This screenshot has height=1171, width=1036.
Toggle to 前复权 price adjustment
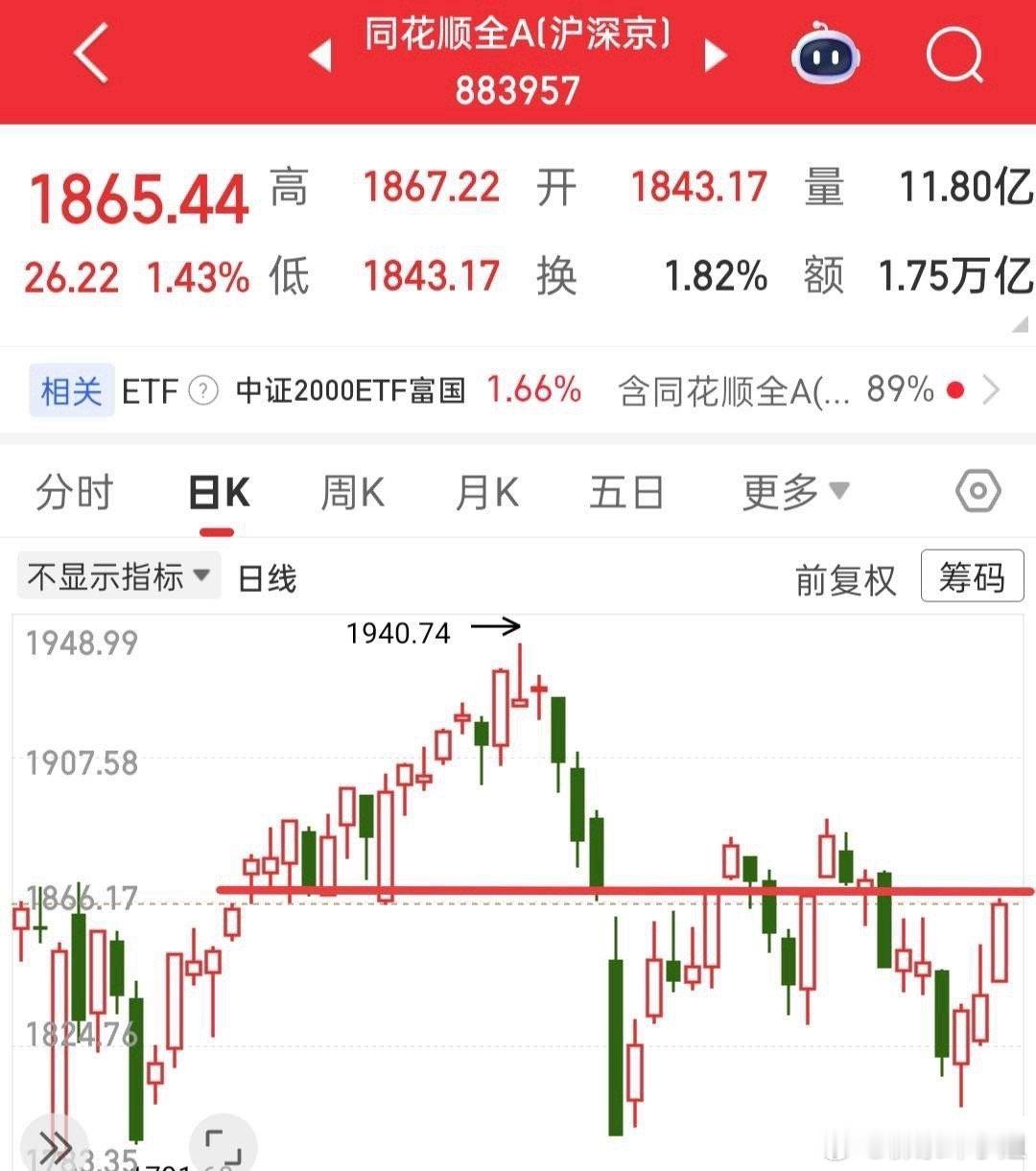tap(846, 580)
